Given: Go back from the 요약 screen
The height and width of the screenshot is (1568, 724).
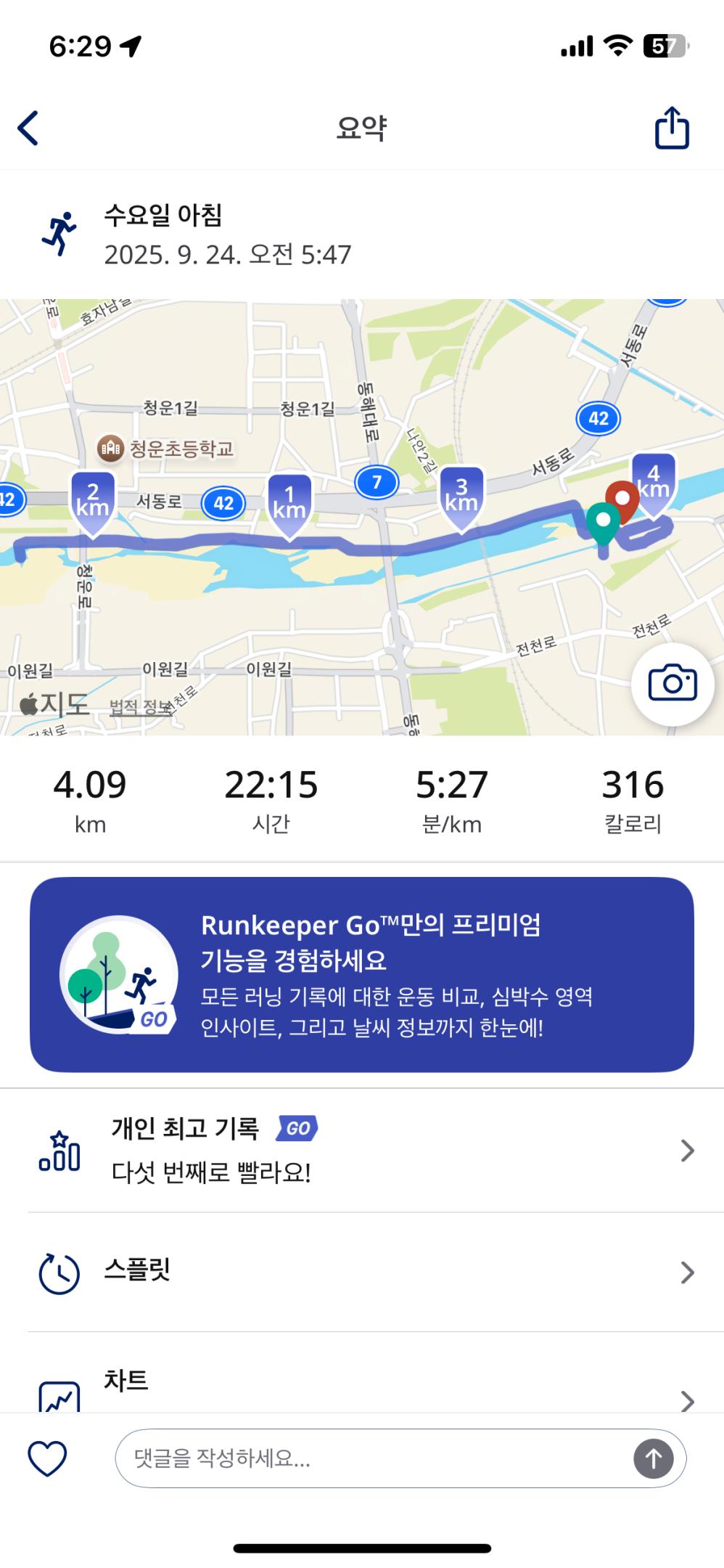Looking at the screenshot, I should click(x=28, y=128).
